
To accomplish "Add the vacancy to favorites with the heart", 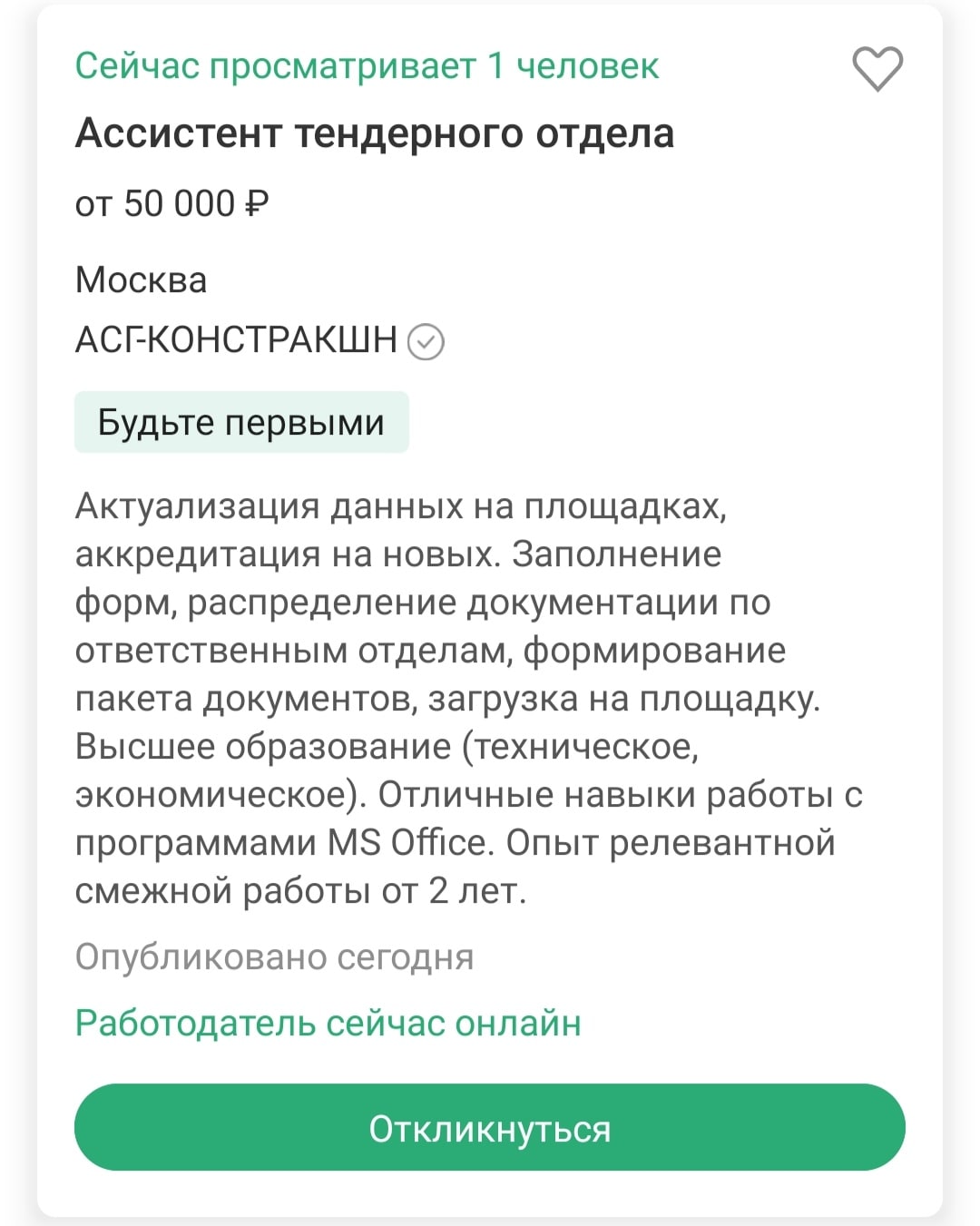I will [877, 69].
